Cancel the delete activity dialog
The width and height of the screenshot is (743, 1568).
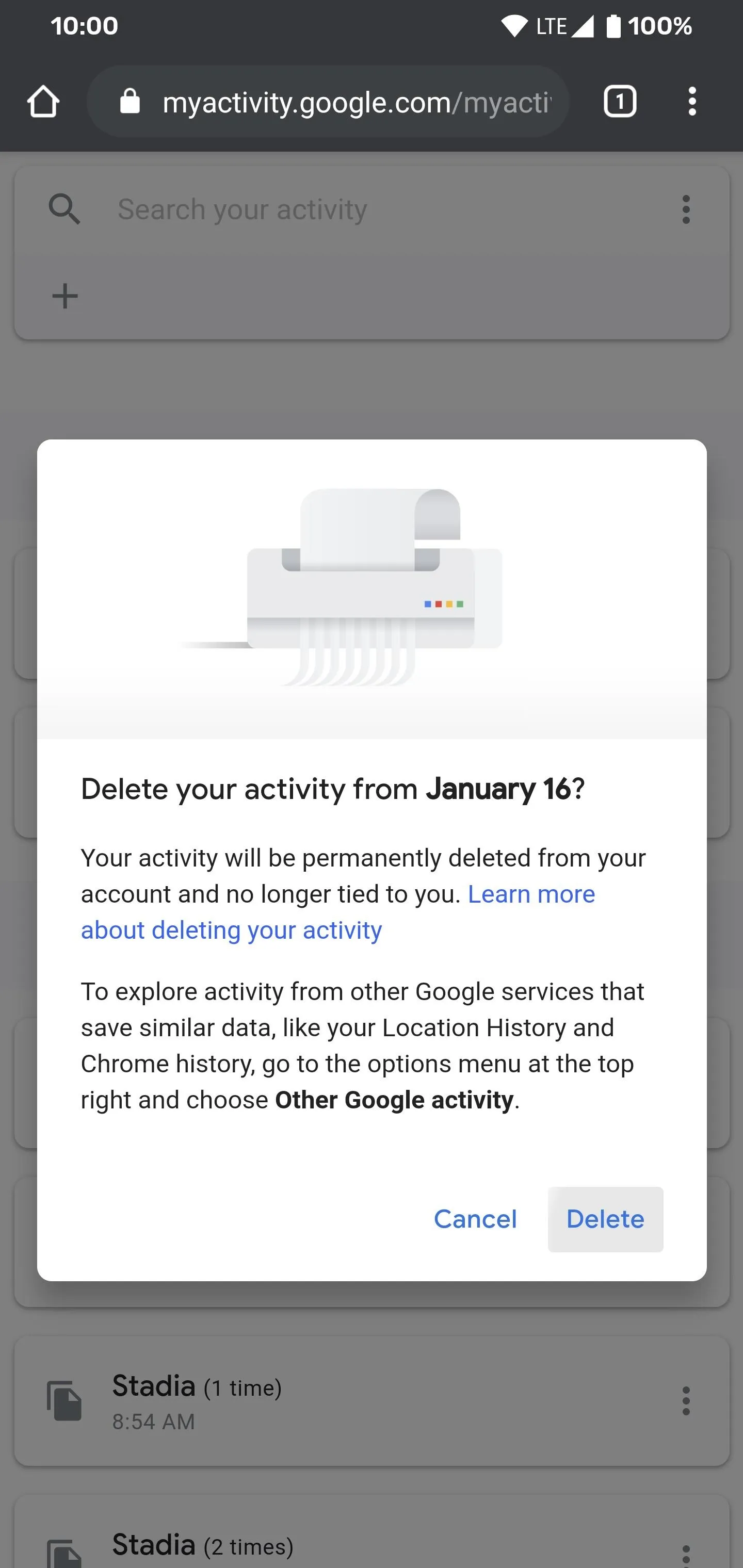pos(475,1219)
